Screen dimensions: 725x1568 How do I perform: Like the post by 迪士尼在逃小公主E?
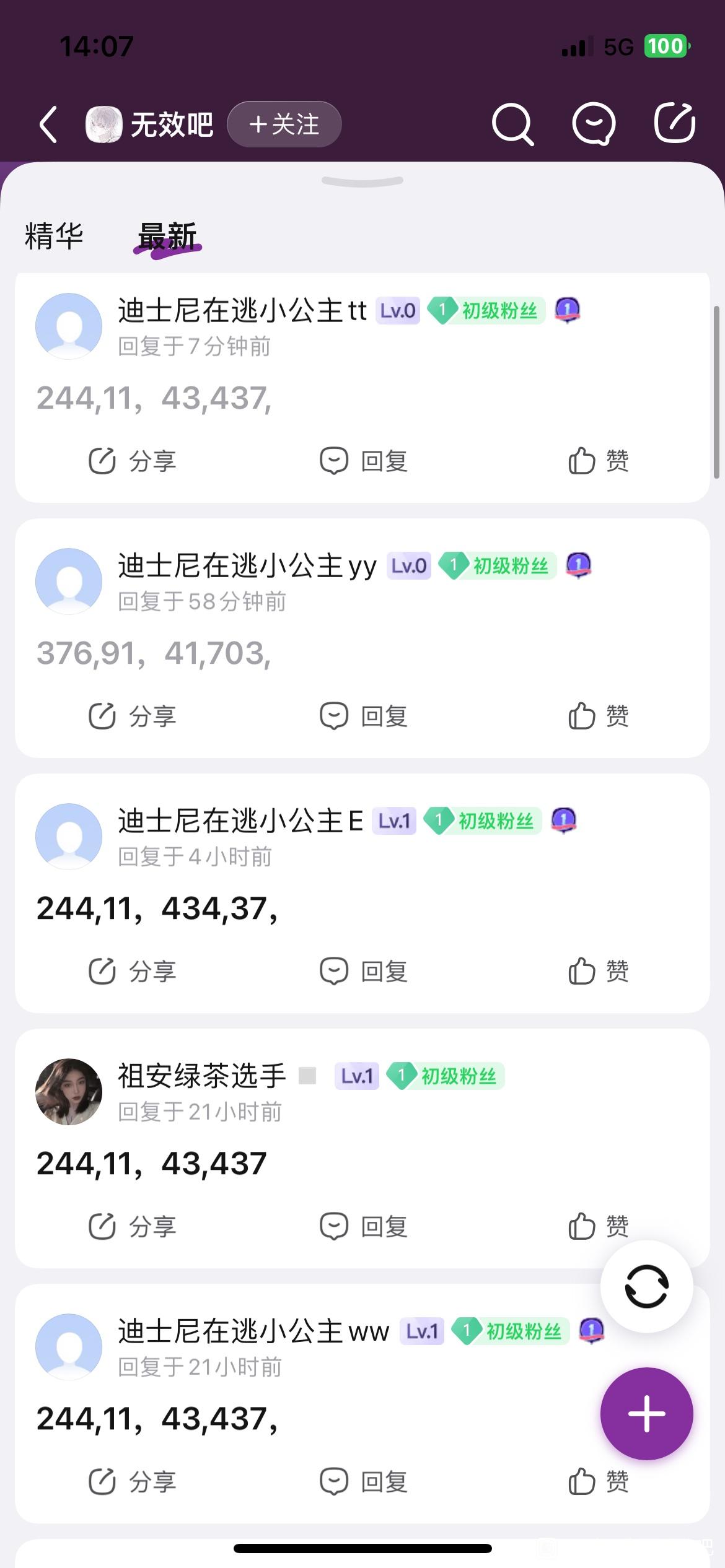coord(598,972)
